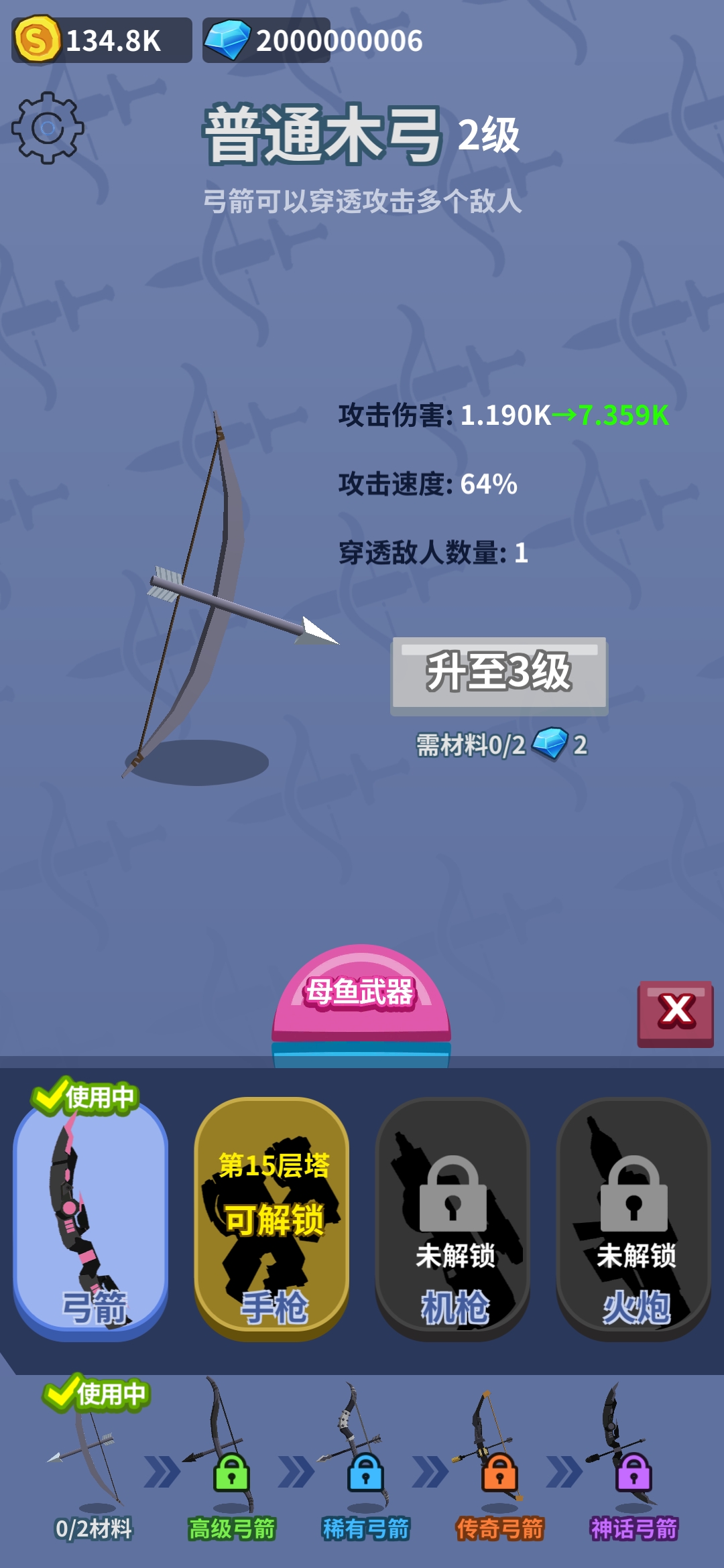
Task: Upgrade the bow to level 3 (升至3级)
Action: point(499,673)
